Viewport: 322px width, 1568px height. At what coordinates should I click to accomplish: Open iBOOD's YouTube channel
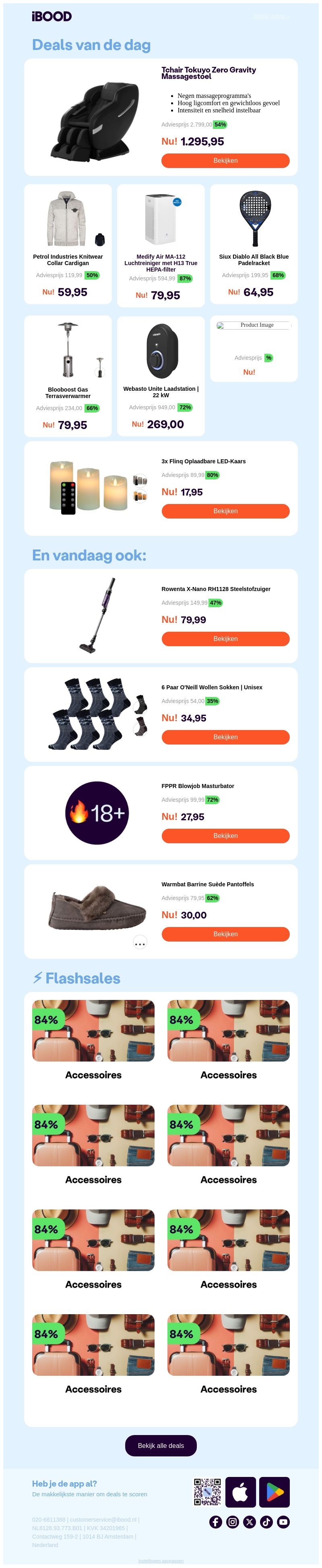[x=283, y=1522]
